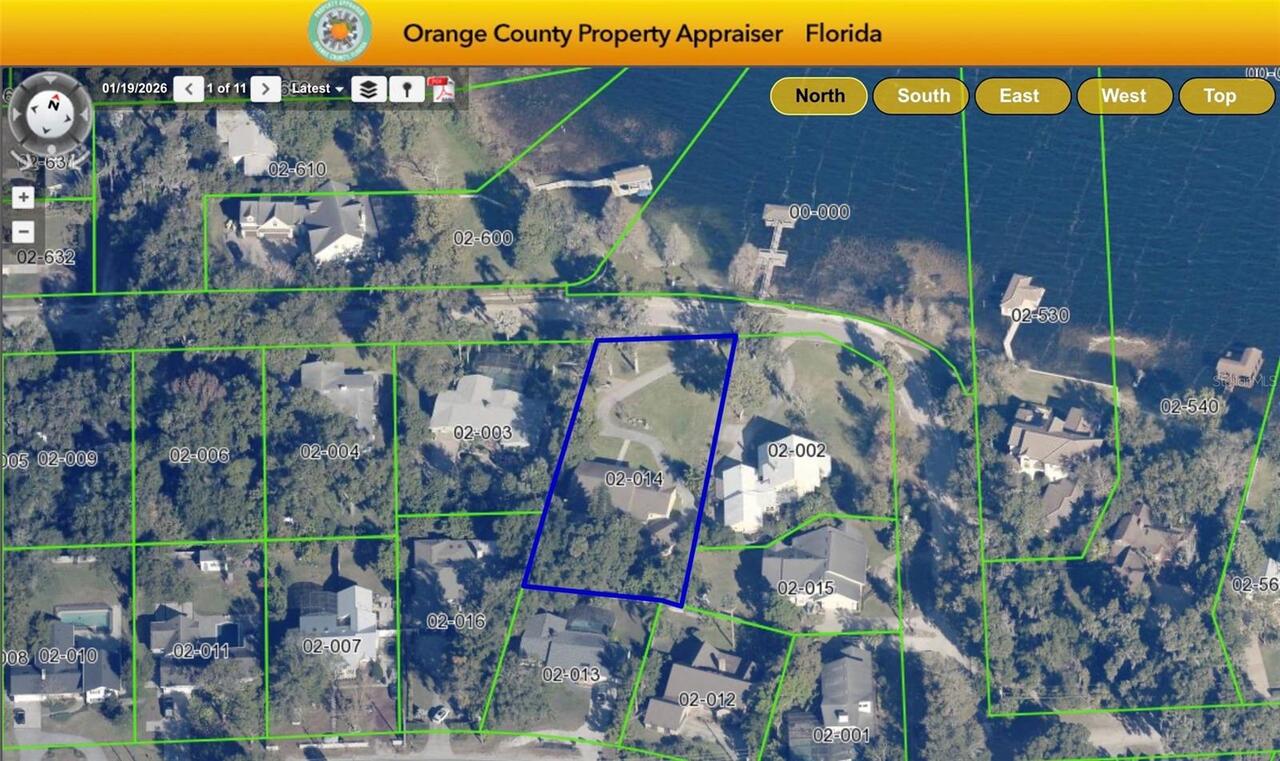Expand the Latest date dropdown

[318, 89]
